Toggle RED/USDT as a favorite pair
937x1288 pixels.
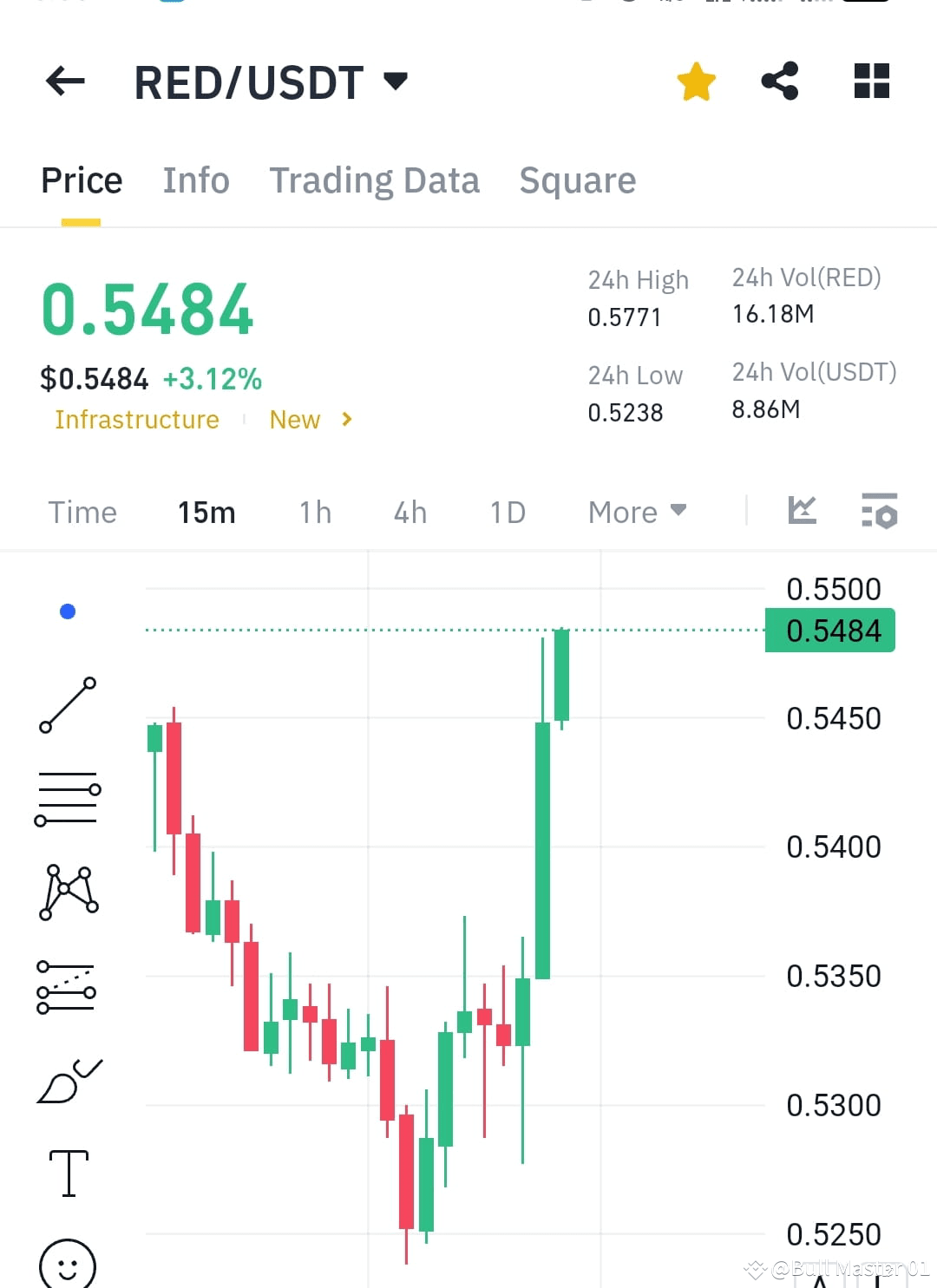[696, 81]
